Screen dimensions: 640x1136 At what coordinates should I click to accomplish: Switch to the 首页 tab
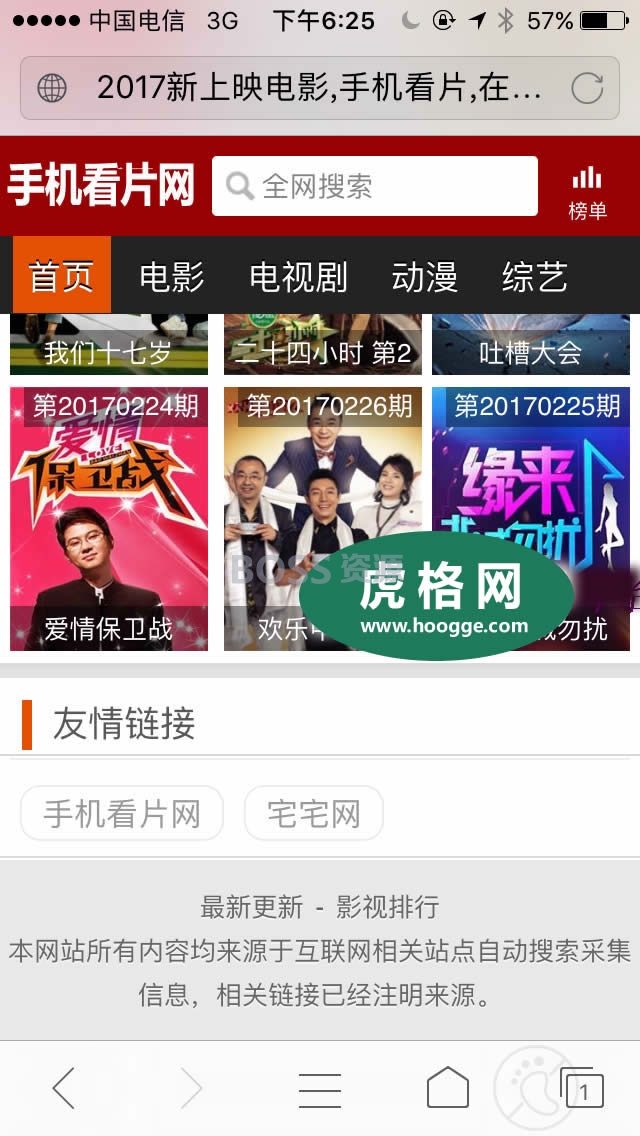(61, 275)
